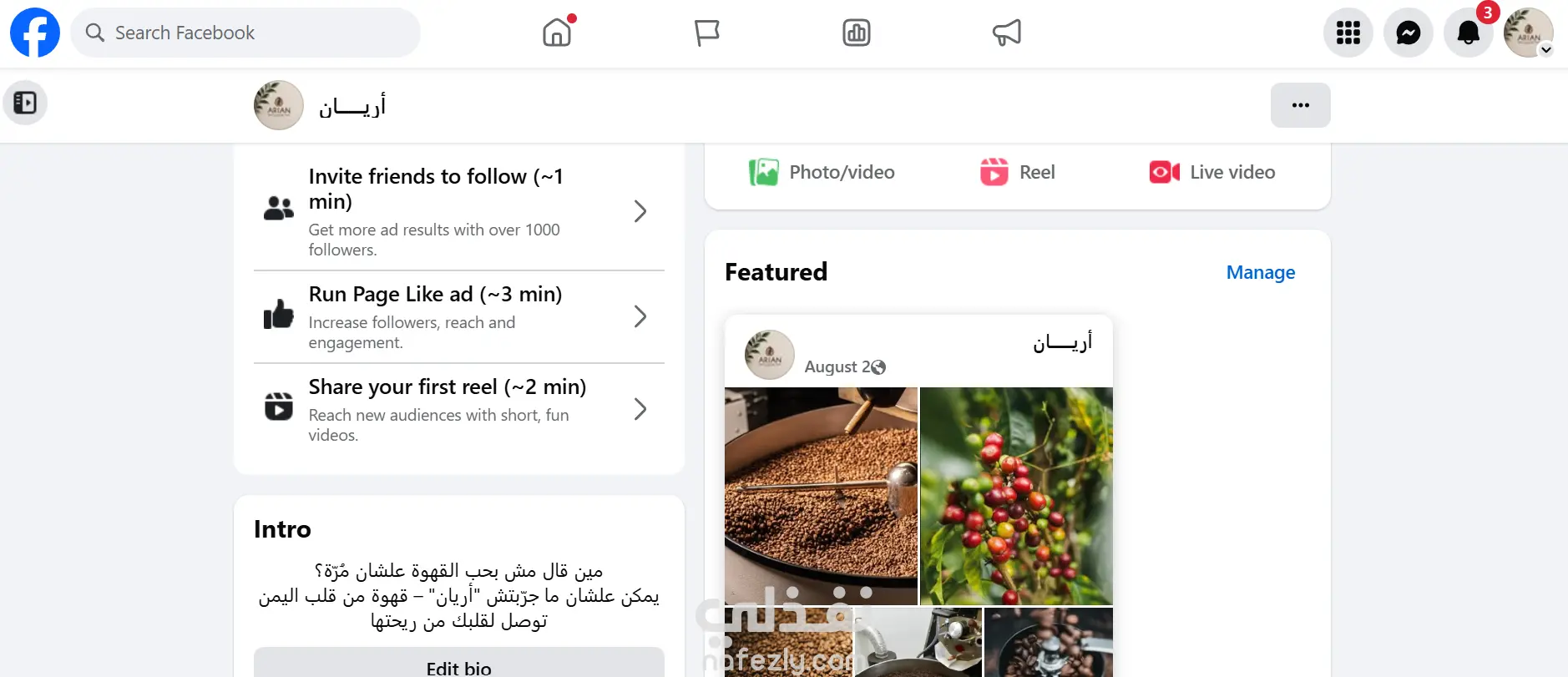Open the page's three-dot options menu
The width and height of the screenshot is (1568, 677).
[x=1300, y=105]
